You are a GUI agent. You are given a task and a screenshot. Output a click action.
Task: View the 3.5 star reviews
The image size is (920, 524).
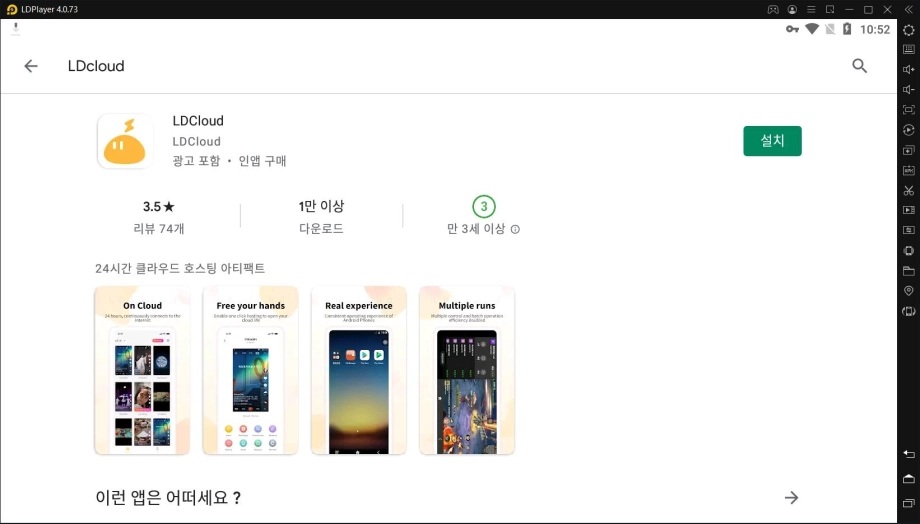tap(158, 216)
